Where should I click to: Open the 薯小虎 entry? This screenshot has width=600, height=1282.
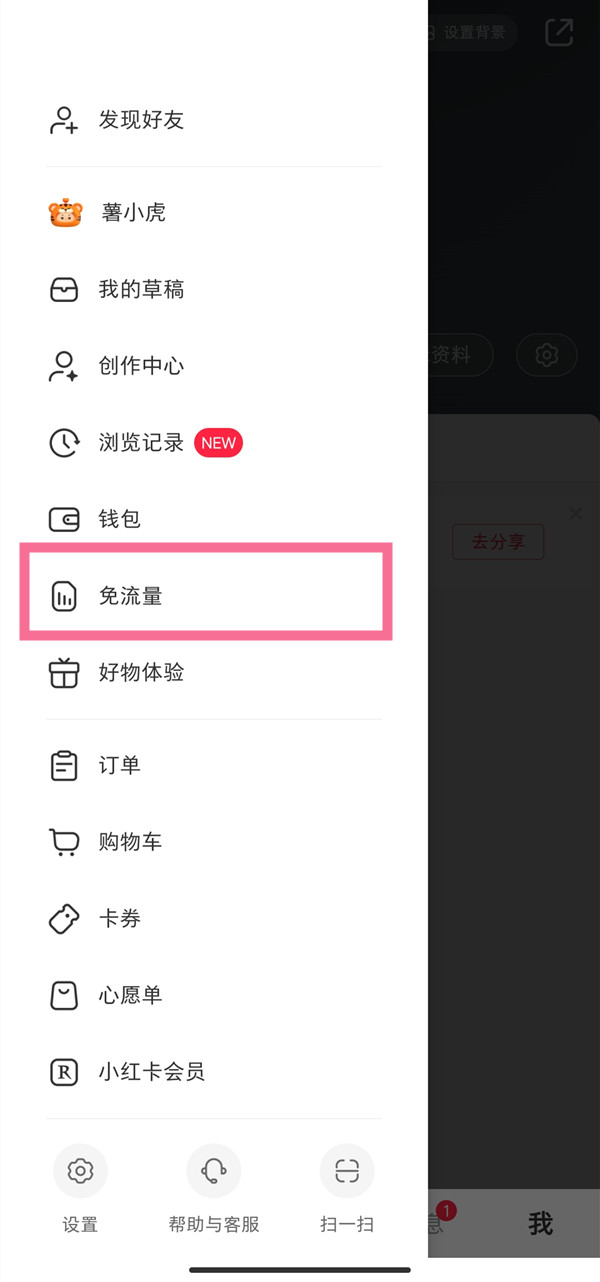point(132,213)
